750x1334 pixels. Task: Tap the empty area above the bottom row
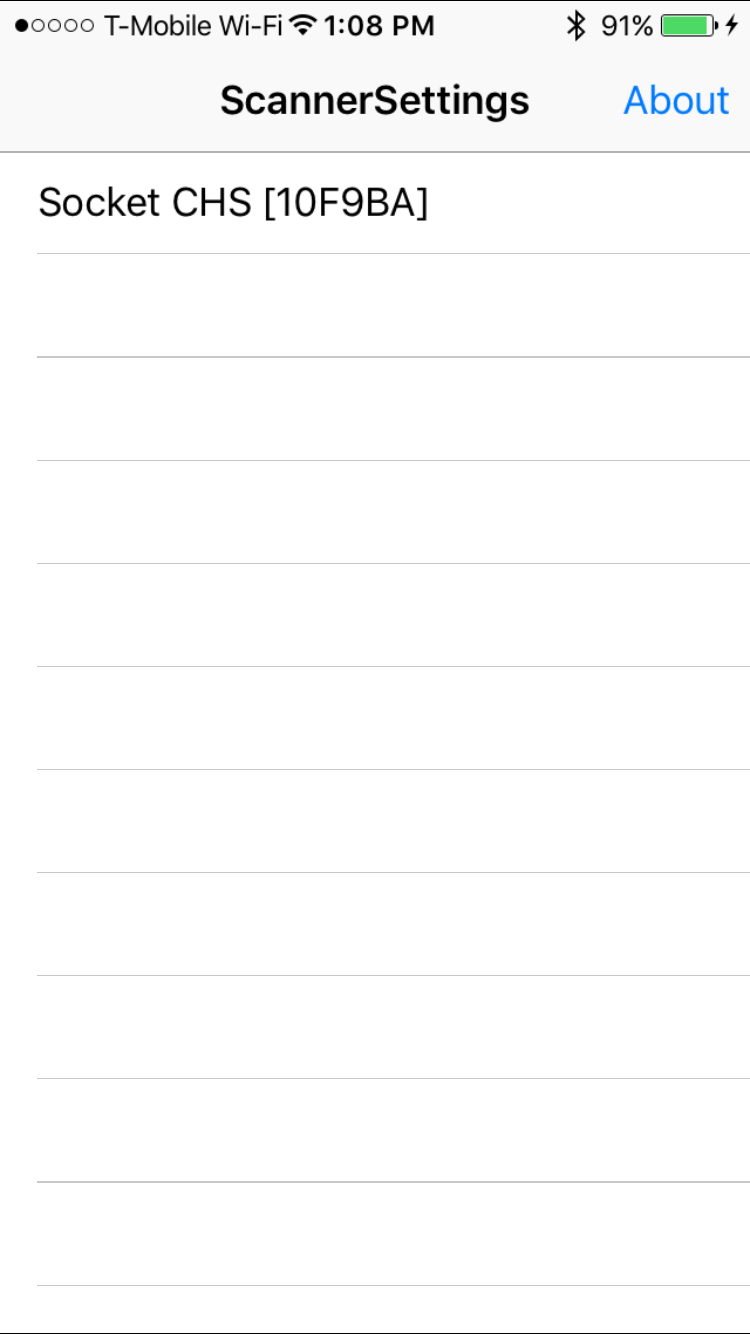tap(375, 1130)
